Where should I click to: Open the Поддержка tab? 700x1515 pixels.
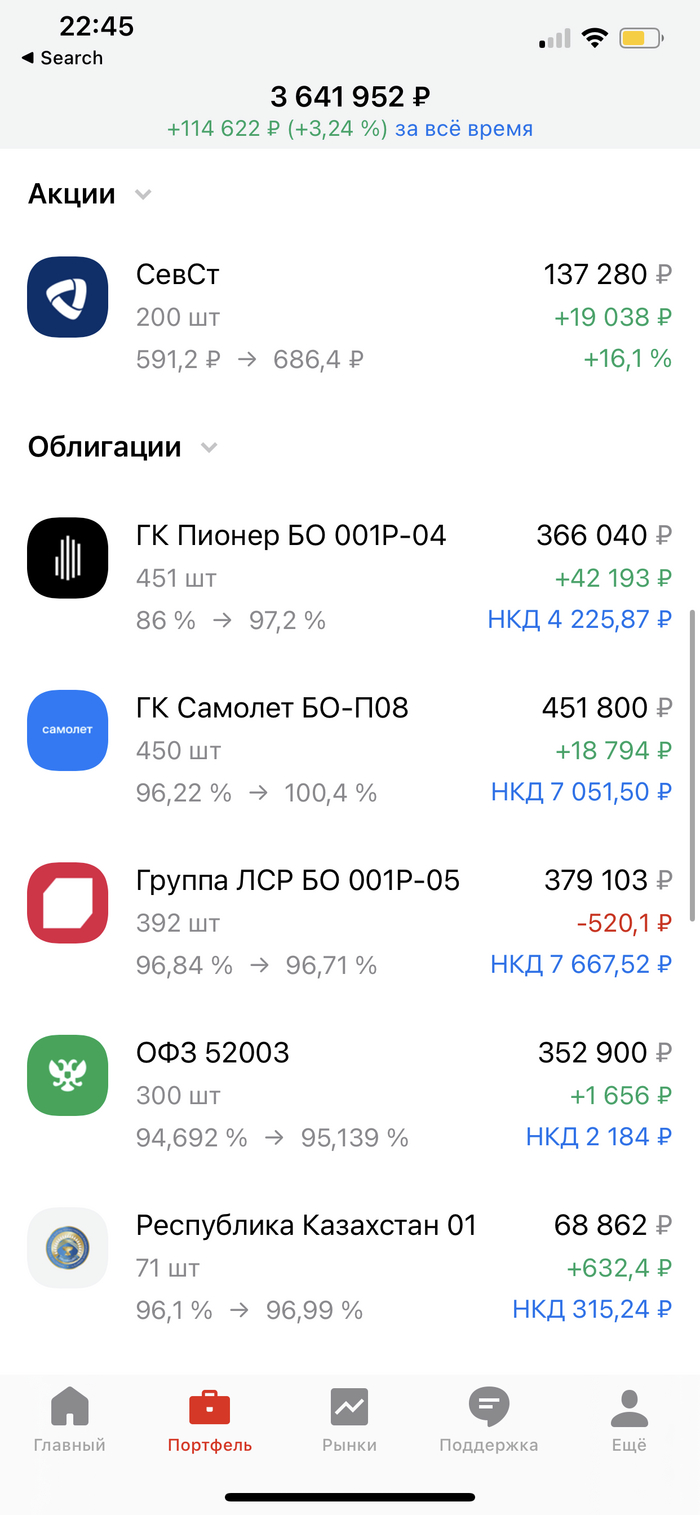(x=489, y=1420)
